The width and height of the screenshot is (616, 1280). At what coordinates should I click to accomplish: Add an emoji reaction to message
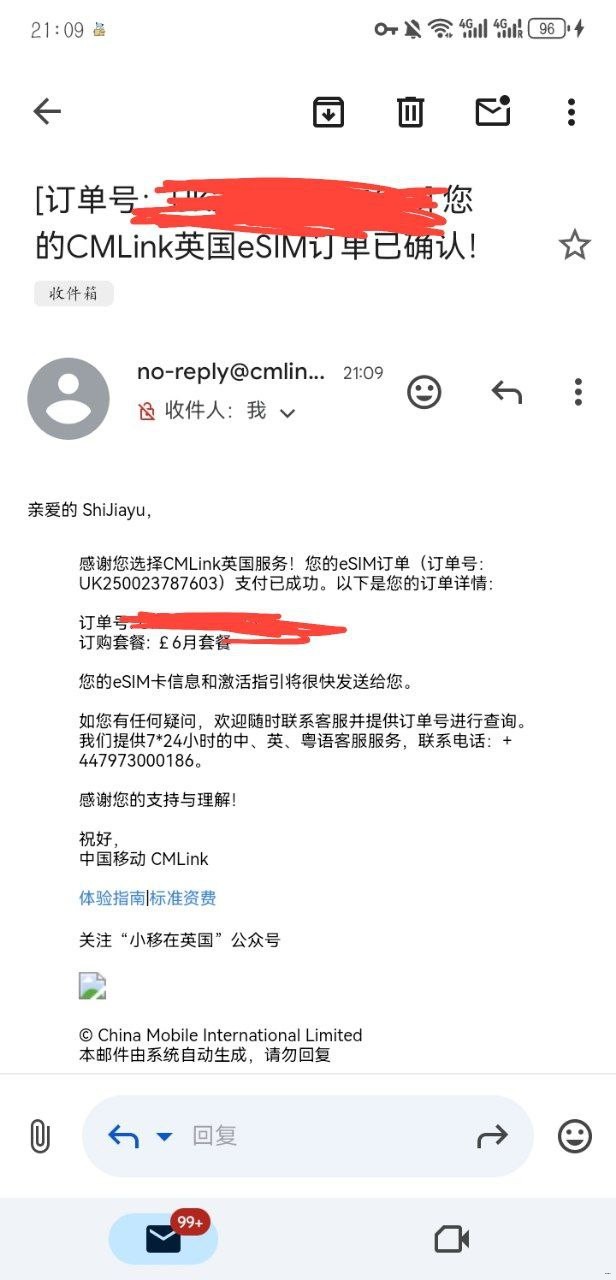(x=424, y=392)
